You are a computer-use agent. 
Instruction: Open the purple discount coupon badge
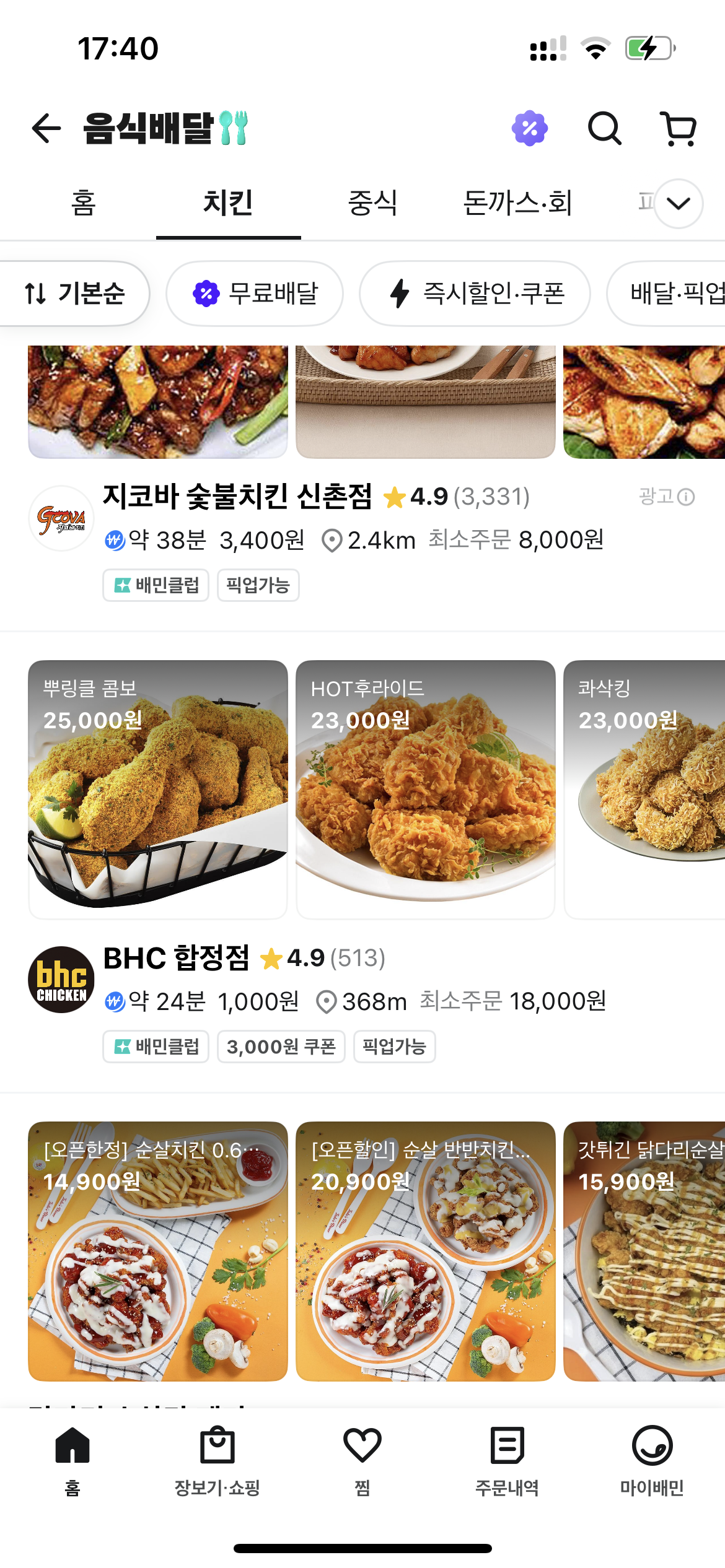pyautogui.click(x=529, y=129)
